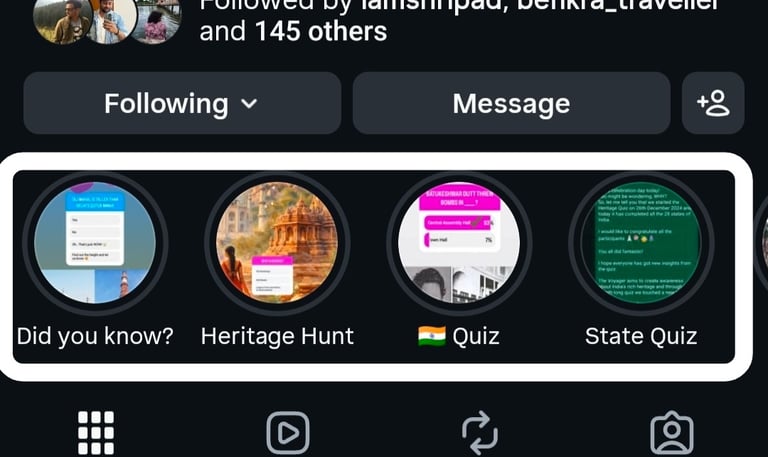Switch to the posts grid tab
Image resolution: width=768 pixels, height=457 pixels.
[96, 433]
